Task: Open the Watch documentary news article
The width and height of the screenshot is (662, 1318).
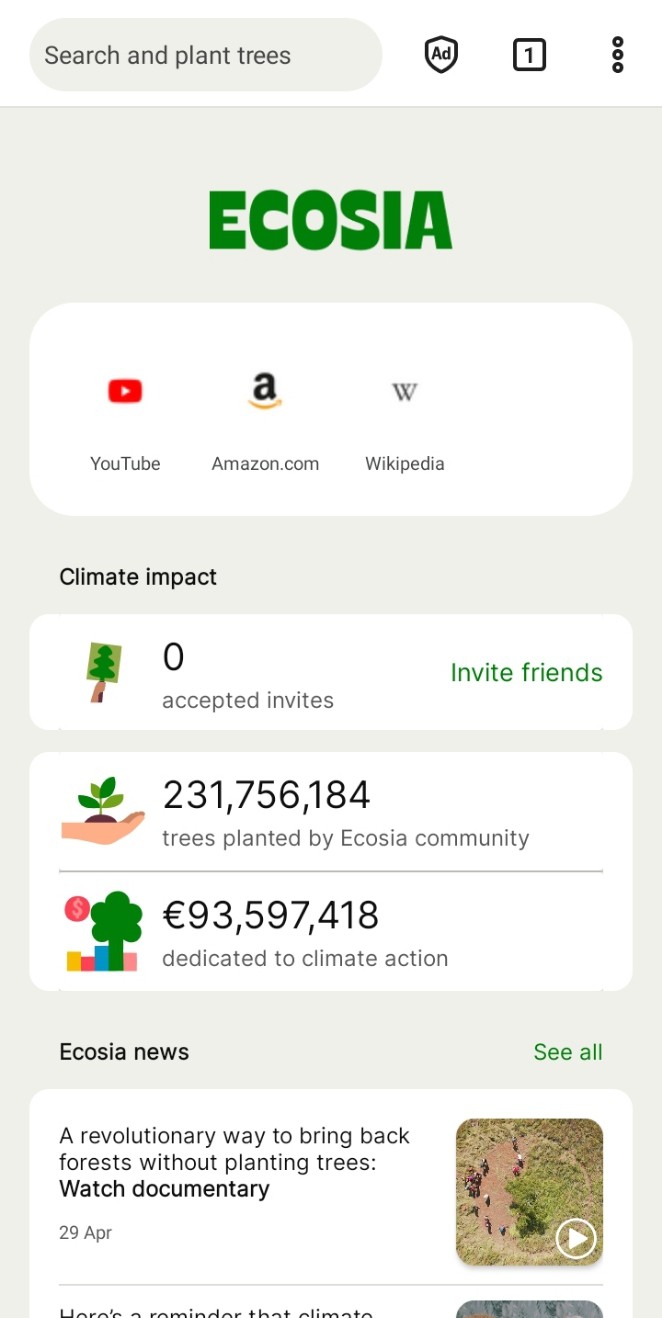Action: pos(331,1187)
